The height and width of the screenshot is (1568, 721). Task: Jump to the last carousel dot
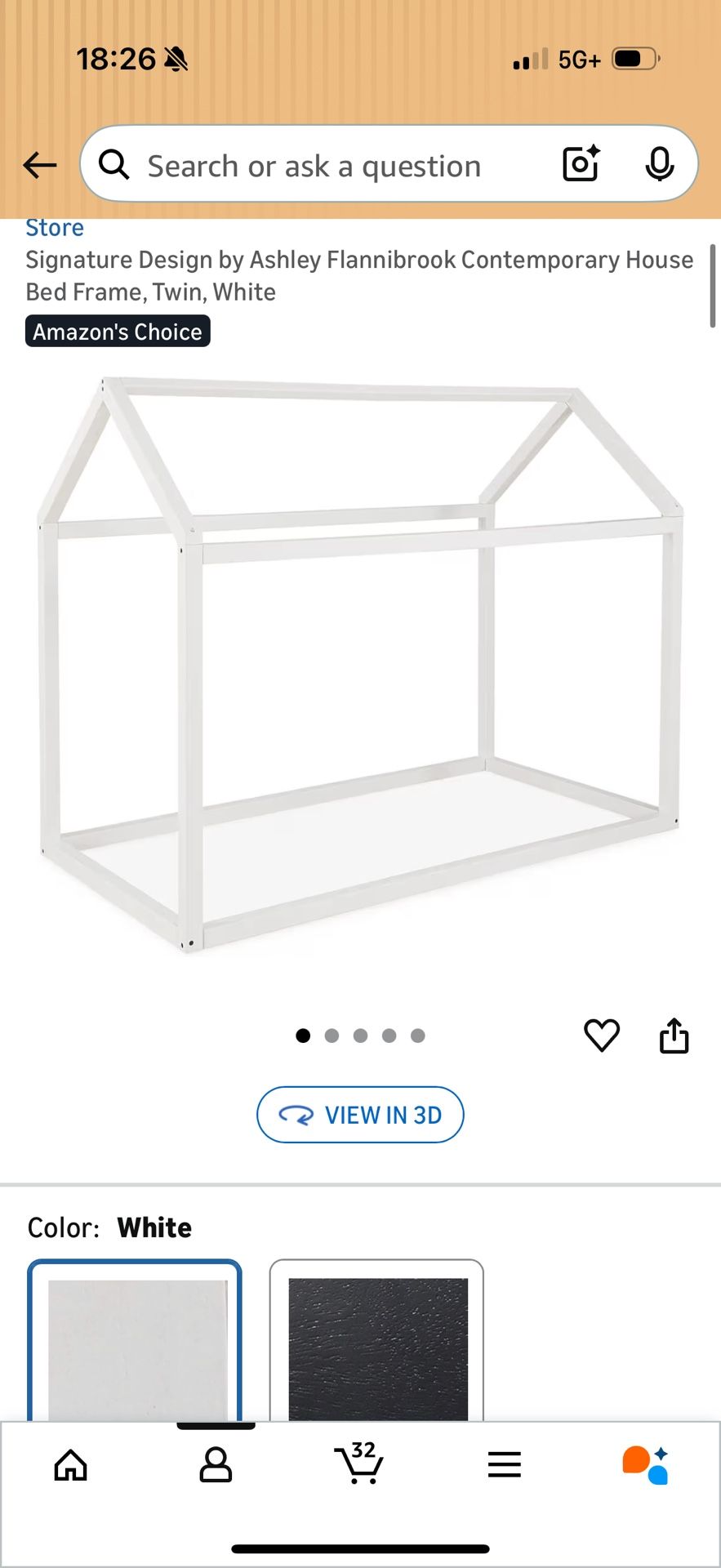coord(417,1036)
